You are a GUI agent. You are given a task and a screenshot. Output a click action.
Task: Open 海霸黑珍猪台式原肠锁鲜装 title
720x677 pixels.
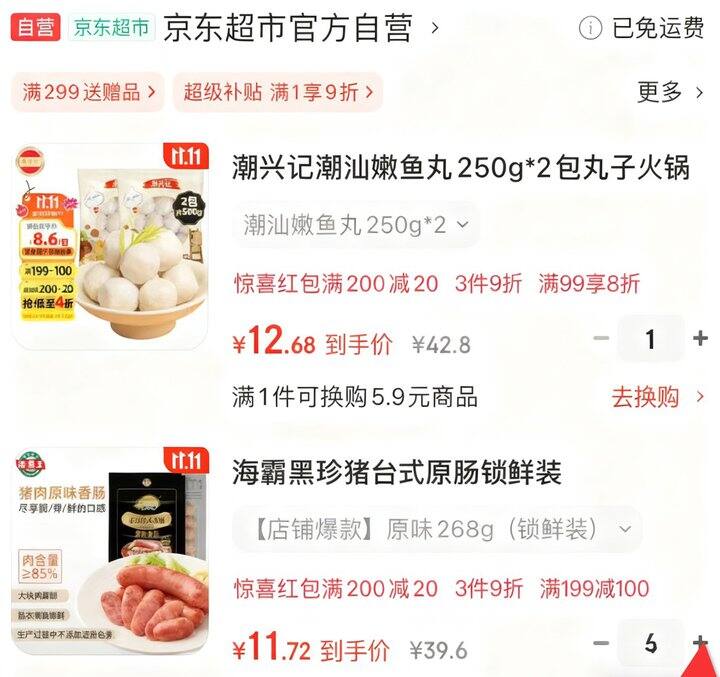[x=397, y=472]
